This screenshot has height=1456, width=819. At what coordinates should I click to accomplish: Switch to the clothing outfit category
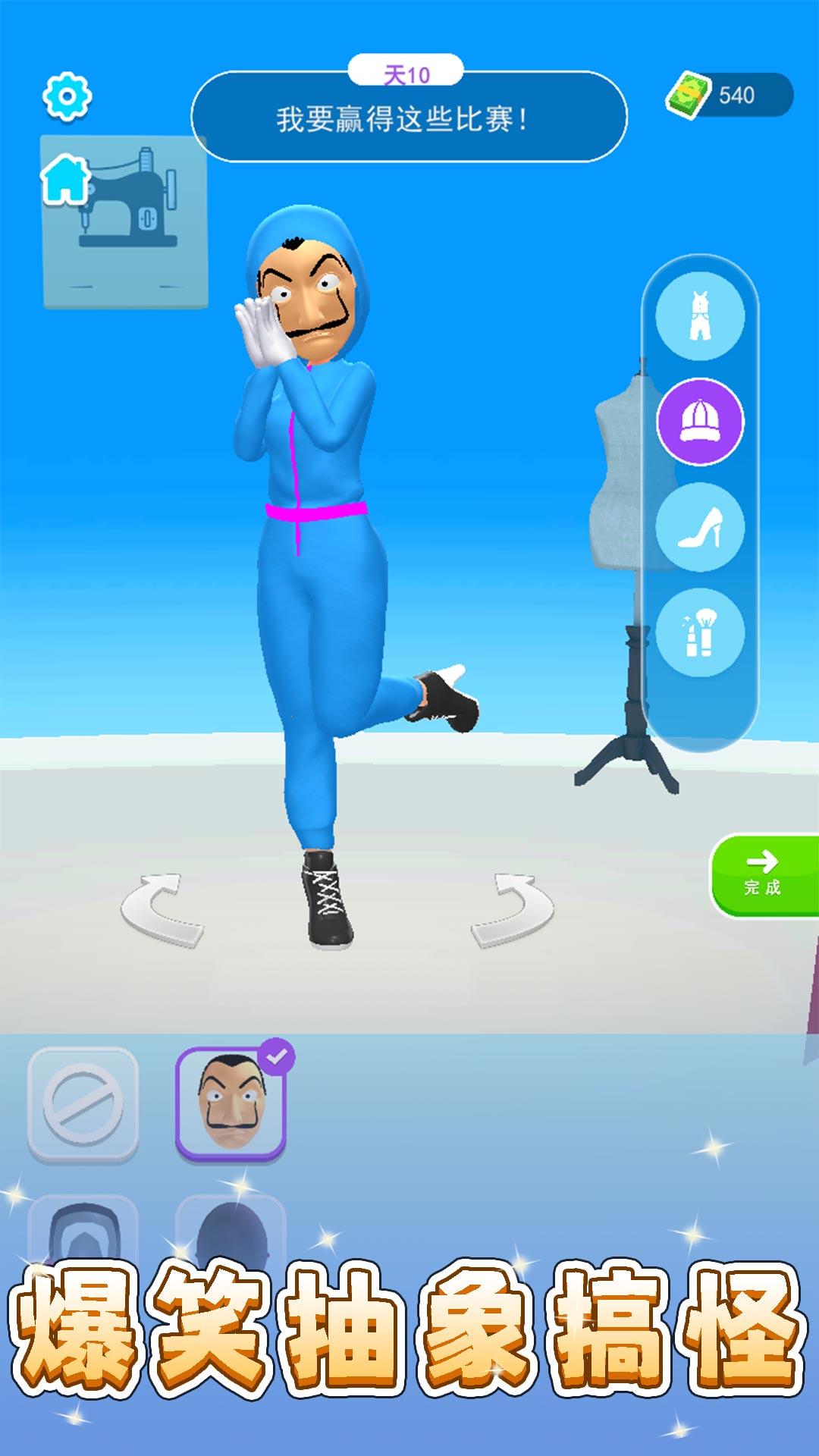click(699, 316)
